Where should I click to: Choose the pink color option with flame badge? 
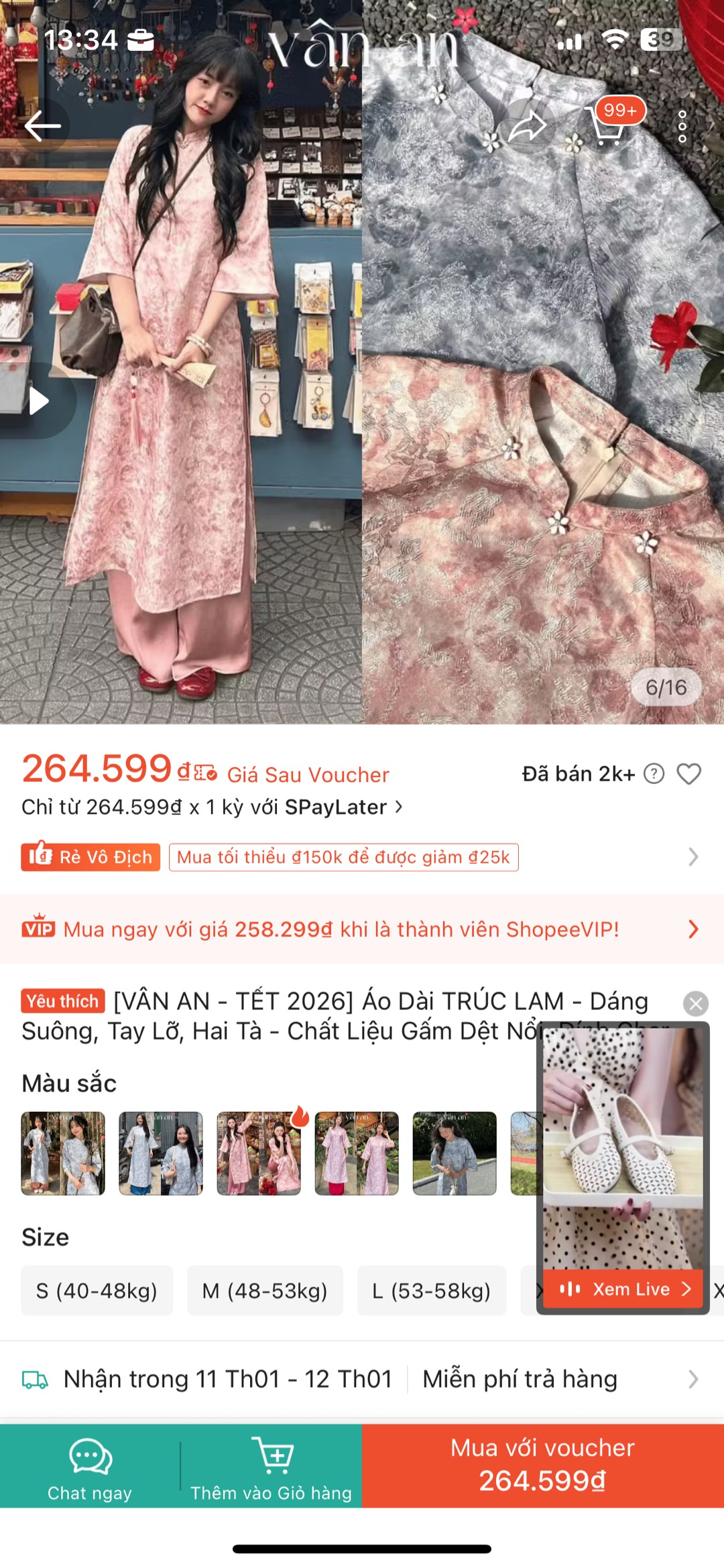[x=259, y=1154]
